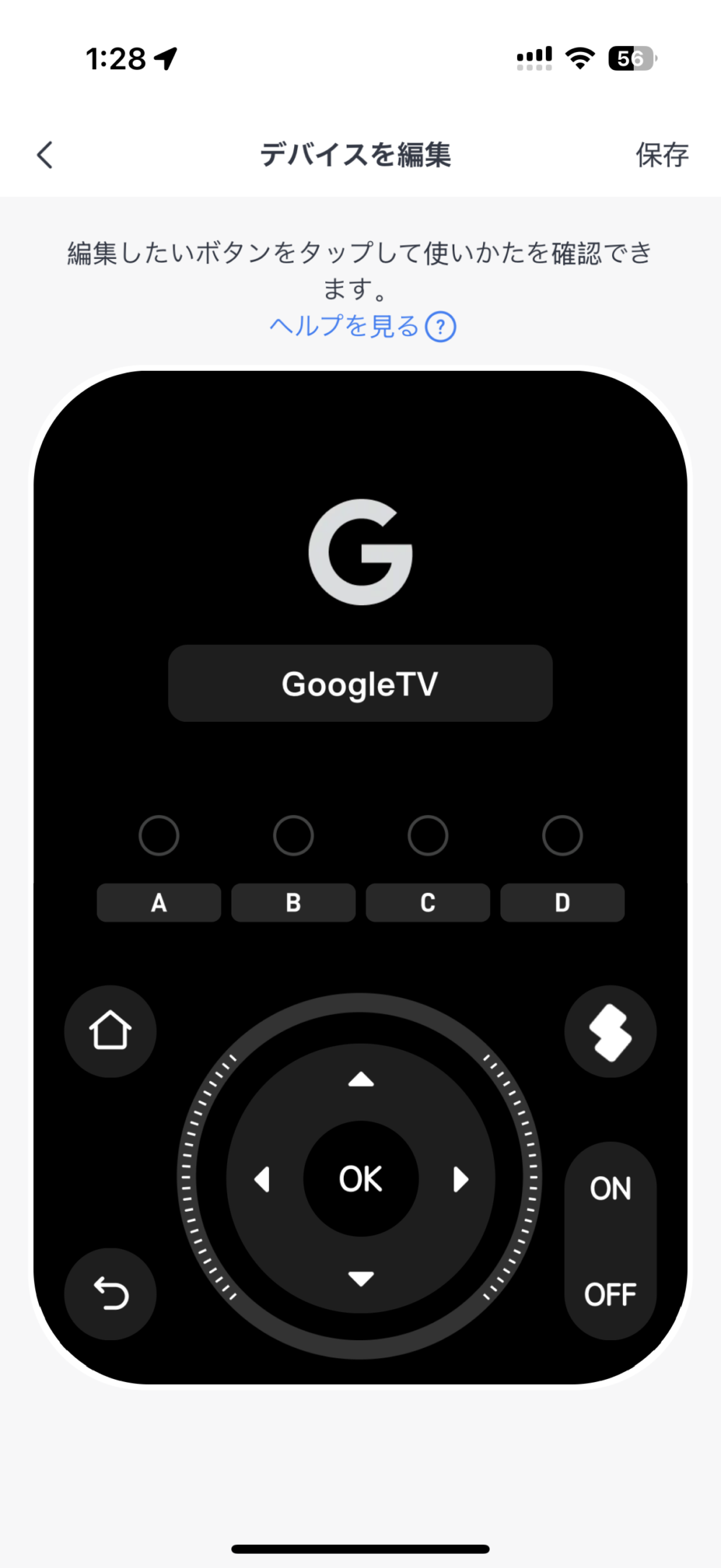Image resolution: width=721 pixels, height=1568 pixels.
Task: Go back with the top-left arrow
Action: tap(45, 154)
